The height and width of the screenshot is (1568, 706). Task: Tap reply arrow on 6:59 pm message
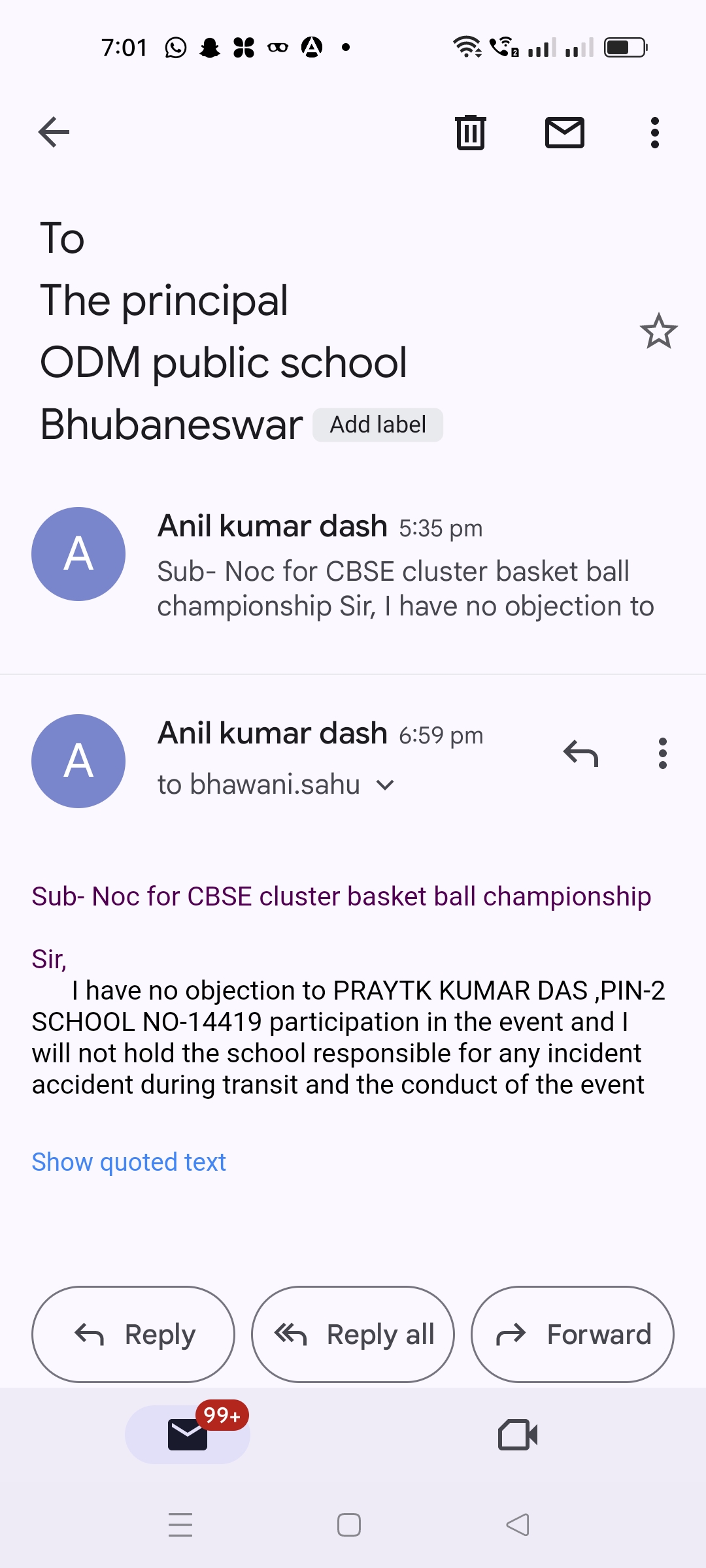[x=580, y=753]
